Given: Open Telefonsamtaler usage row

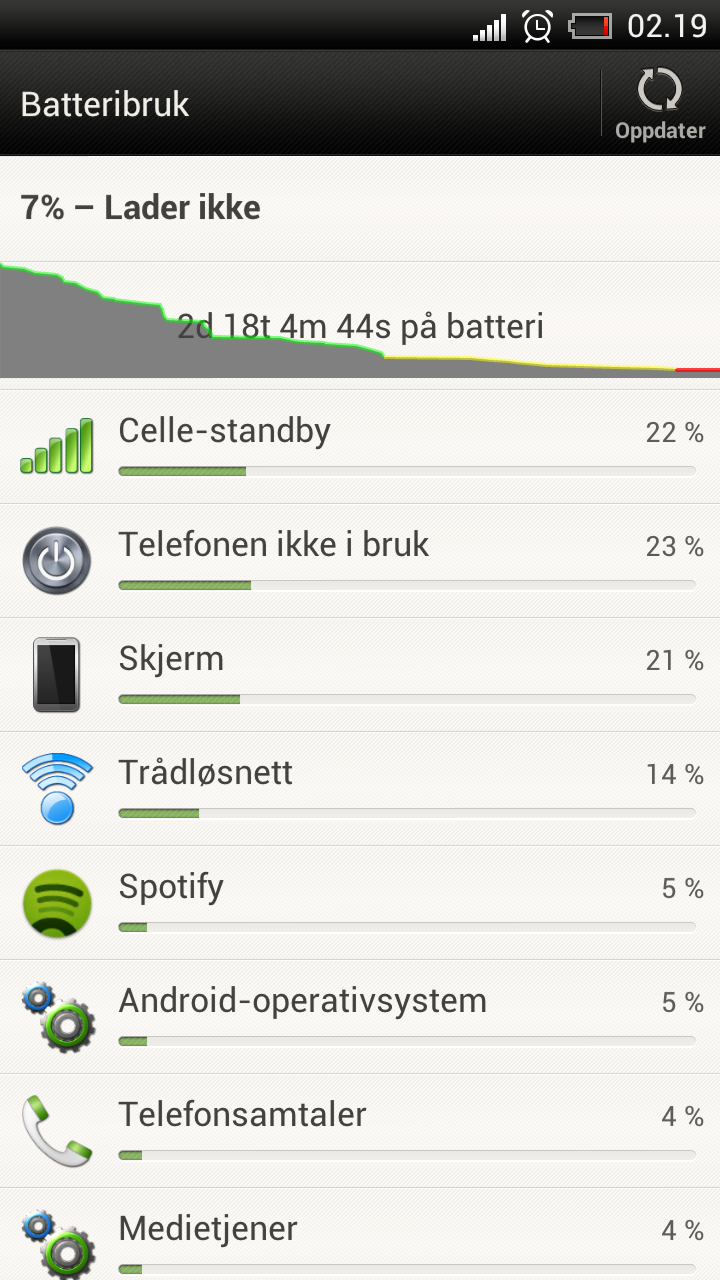Looking at the screenshot, I should [x=360, y=1131].
